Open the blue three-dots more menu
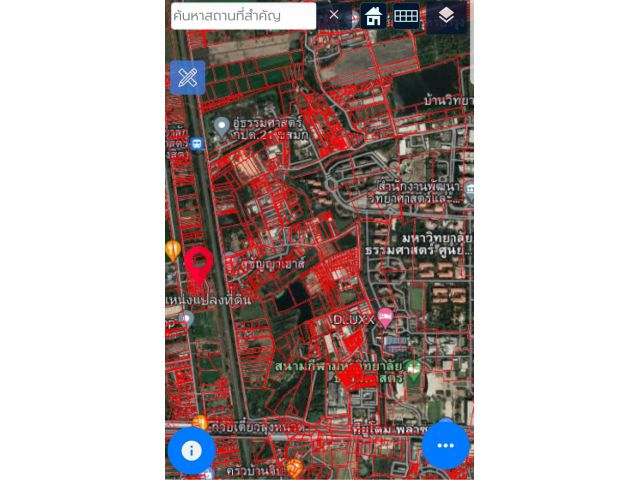Viewport: 640px width, 480px height. click(x=445, y=445)
